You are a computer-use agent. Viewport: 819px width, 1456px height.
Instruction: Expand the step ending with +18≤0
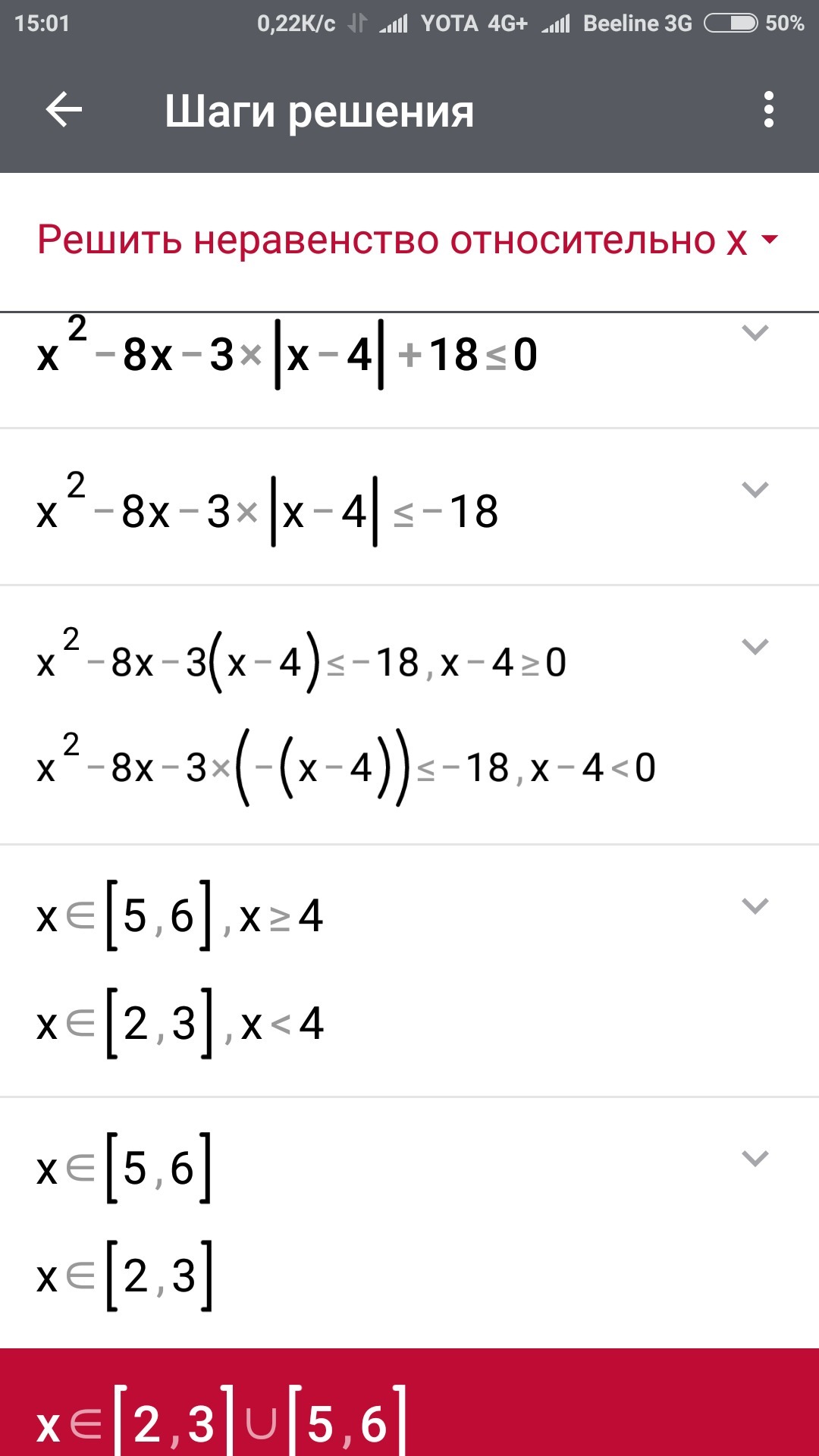point(755,333)
